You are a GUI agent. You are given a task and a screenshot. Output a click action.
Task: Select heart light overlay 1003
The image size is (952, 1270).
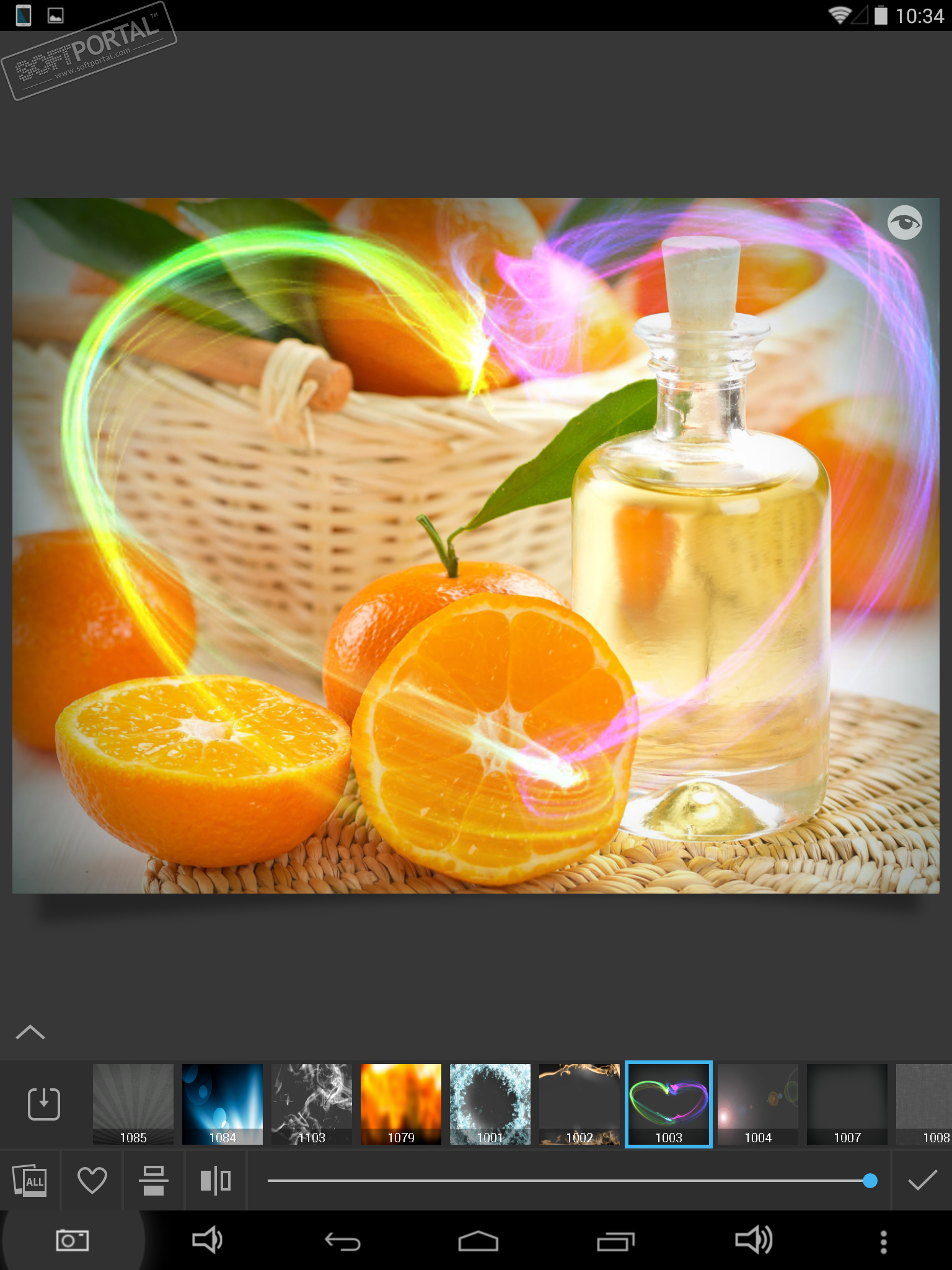[669, 1104]
